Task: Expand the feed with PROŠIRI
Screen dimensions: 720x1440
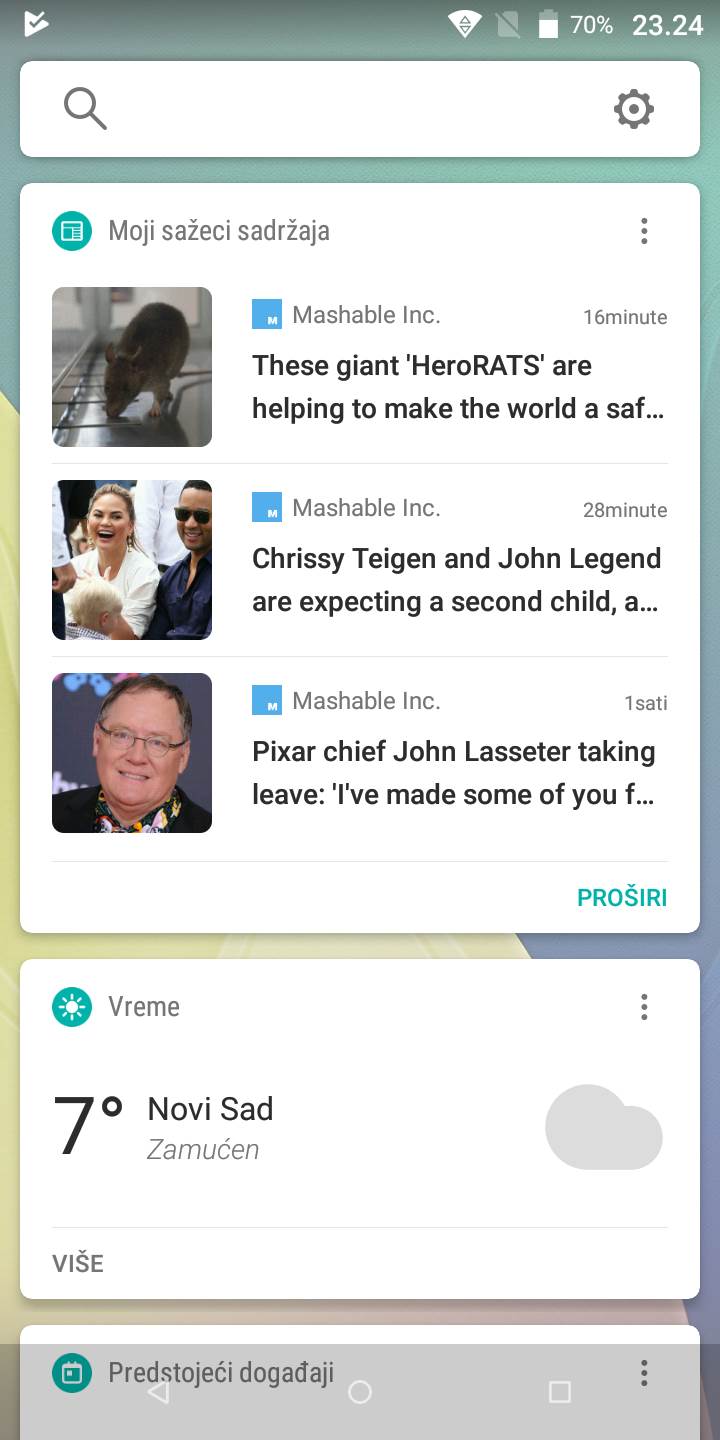Action: point(621,898)
